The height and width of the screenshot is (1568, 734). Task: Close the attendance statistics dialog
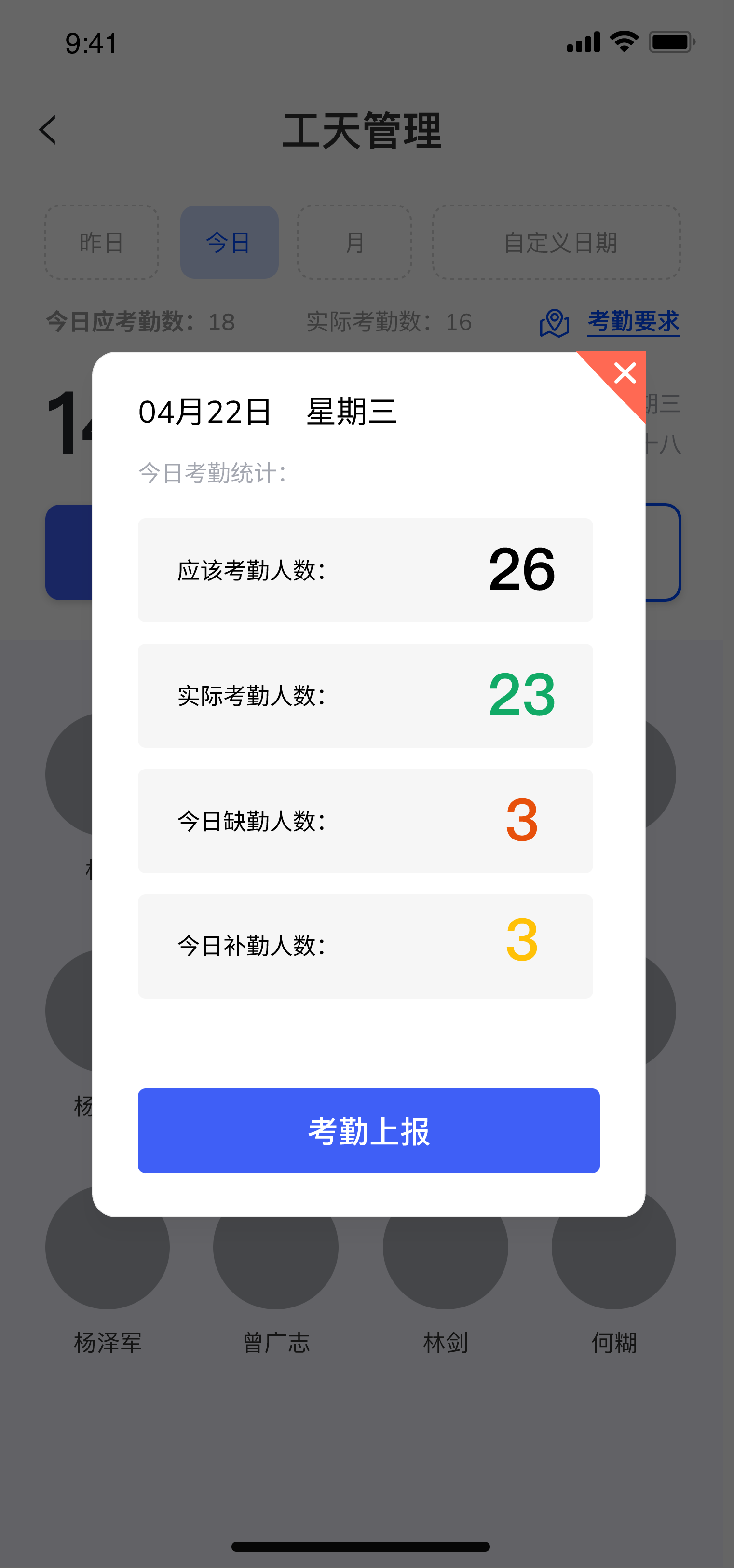coord(625,373)
